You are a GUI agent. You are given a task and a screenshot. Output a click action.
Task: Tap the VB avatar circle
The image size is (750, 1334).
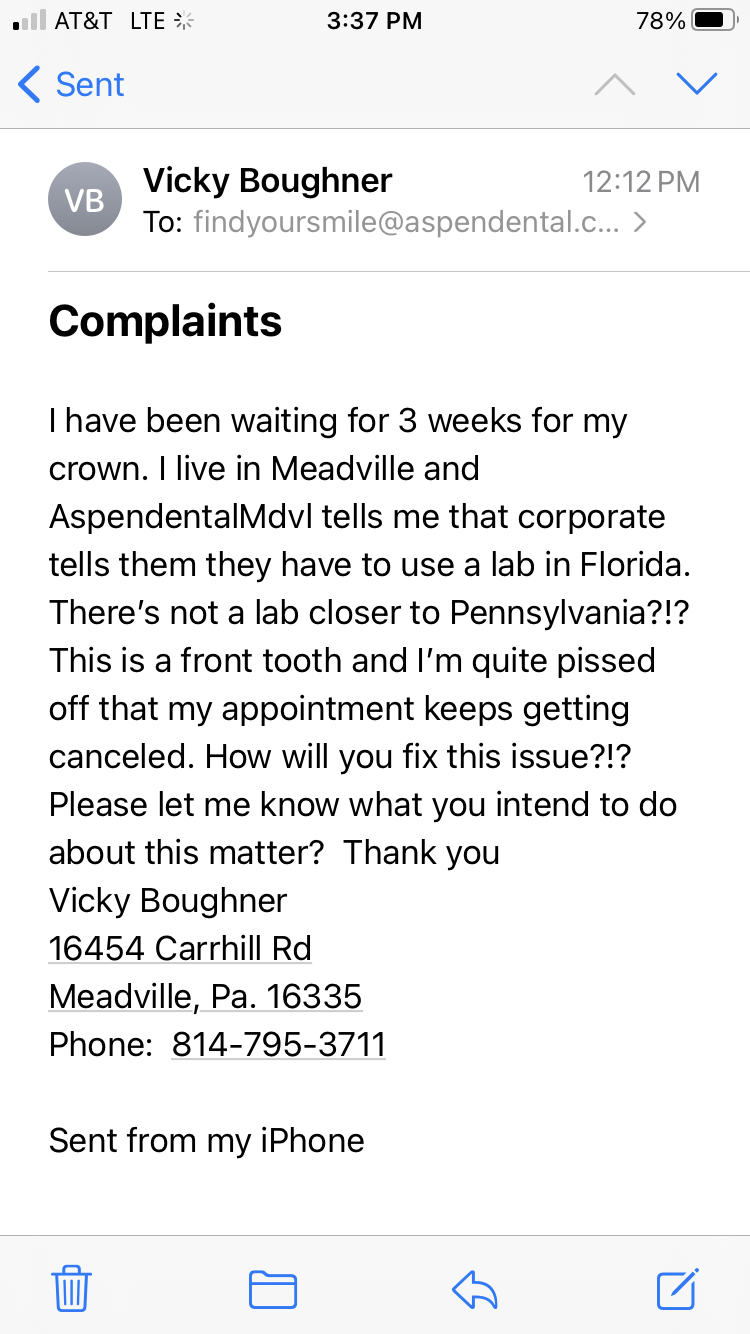pyautogui.click(x=85, y=199)
